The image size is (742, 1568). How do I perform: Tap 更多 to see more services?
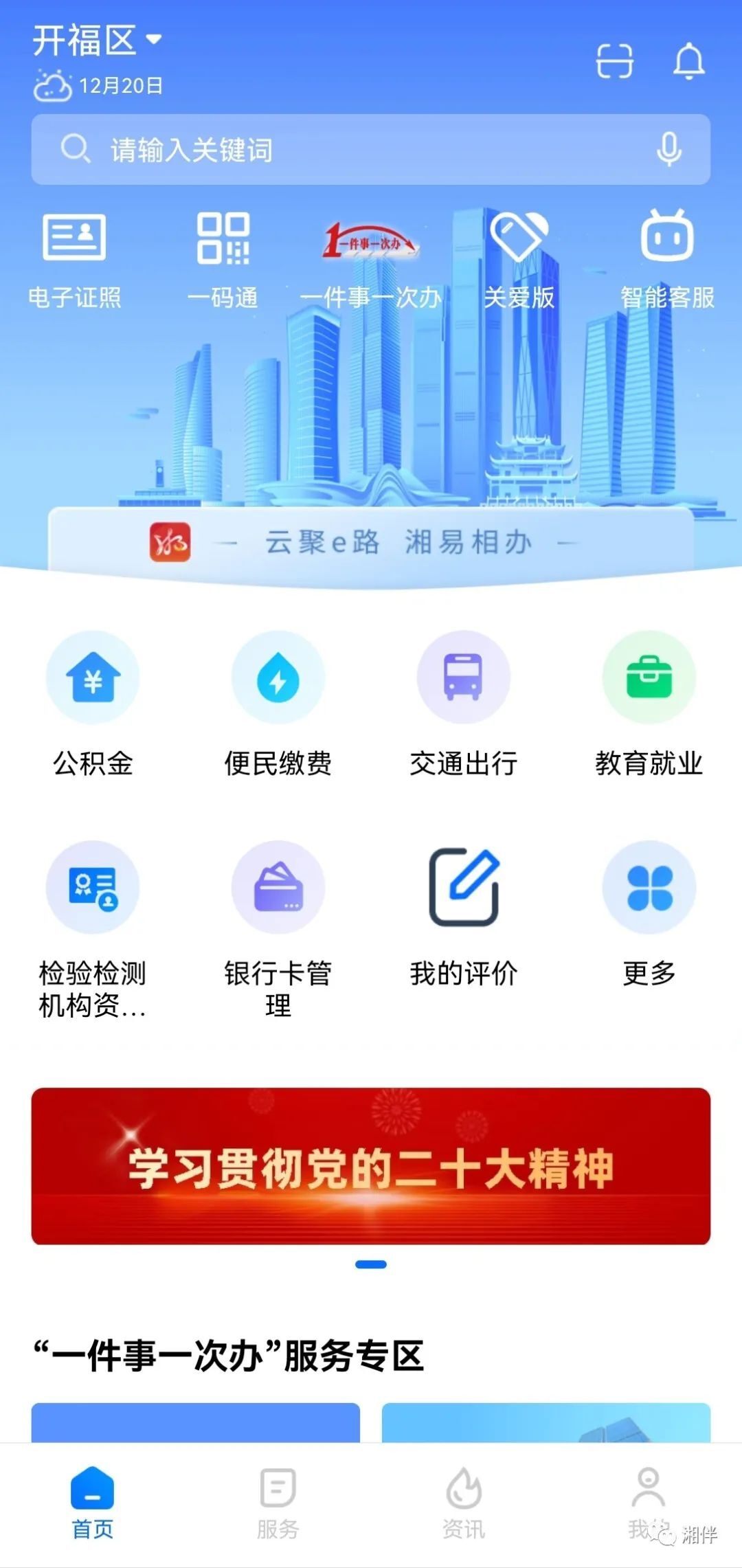tap(649, 914)
